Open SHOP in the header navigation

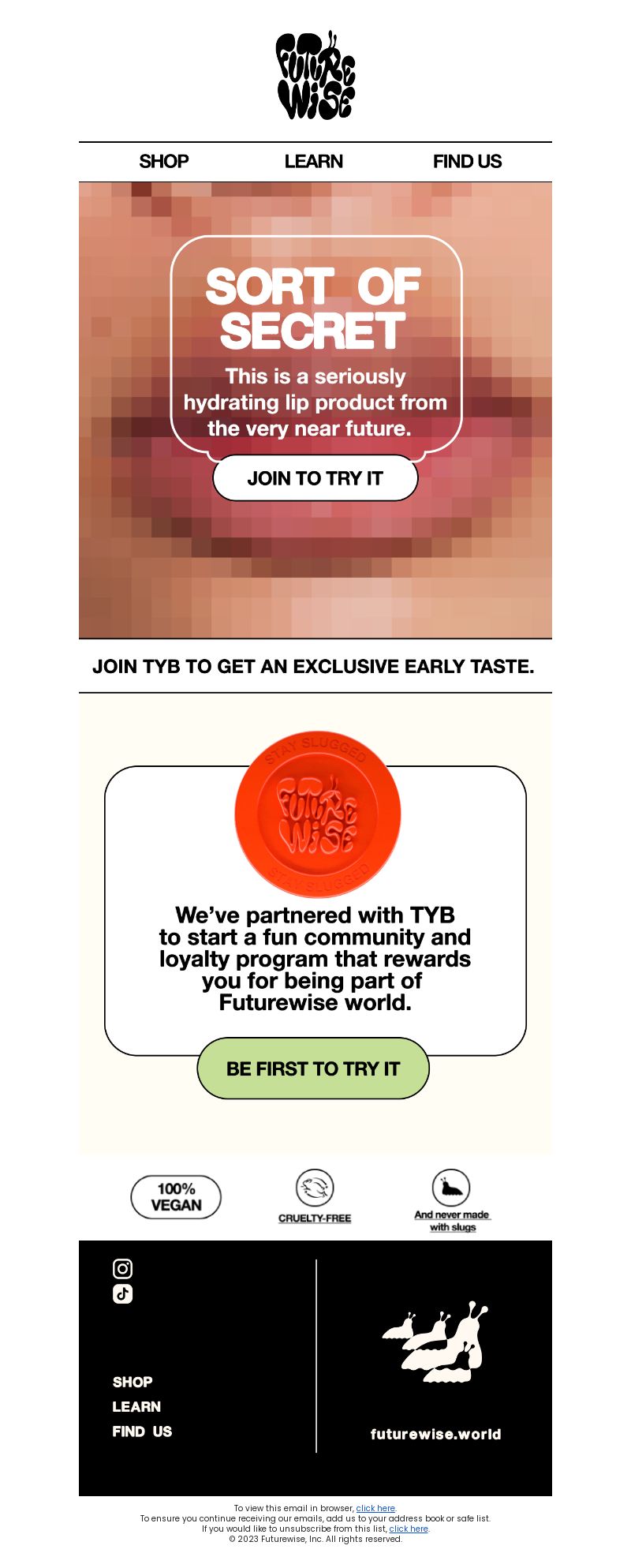tap(164, 162)
